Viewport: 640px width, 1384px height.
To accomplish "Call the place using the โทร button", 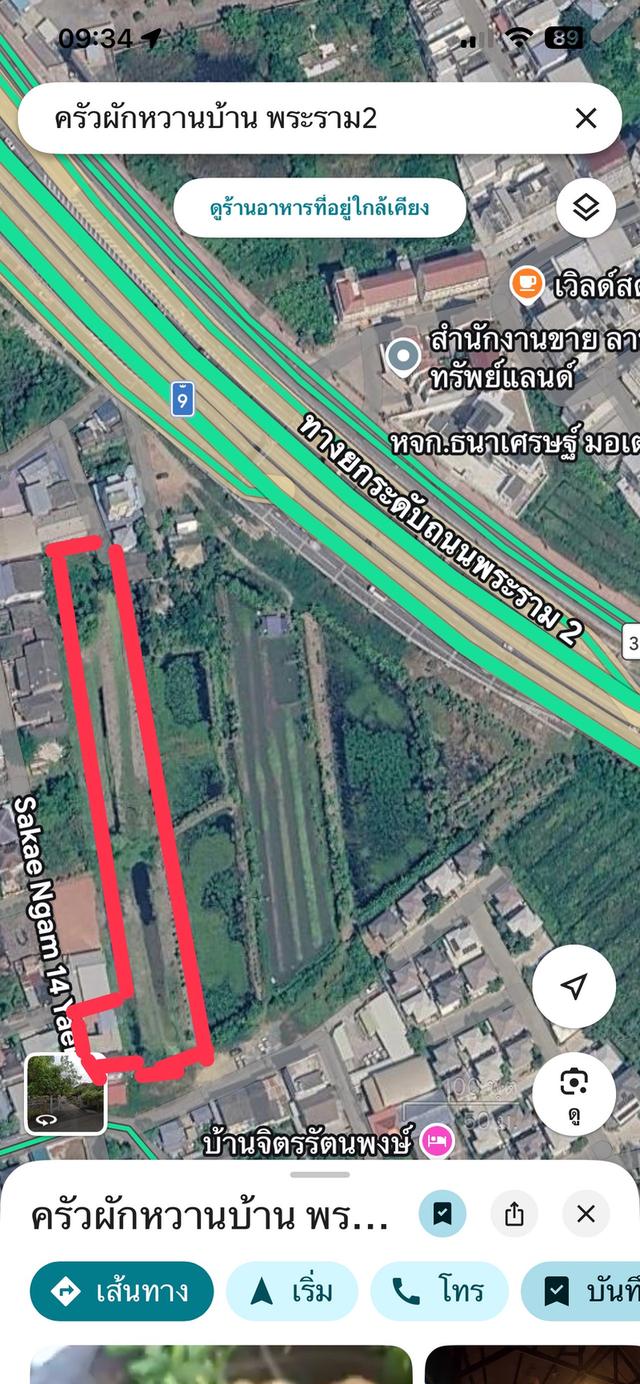I will 439,1291.
